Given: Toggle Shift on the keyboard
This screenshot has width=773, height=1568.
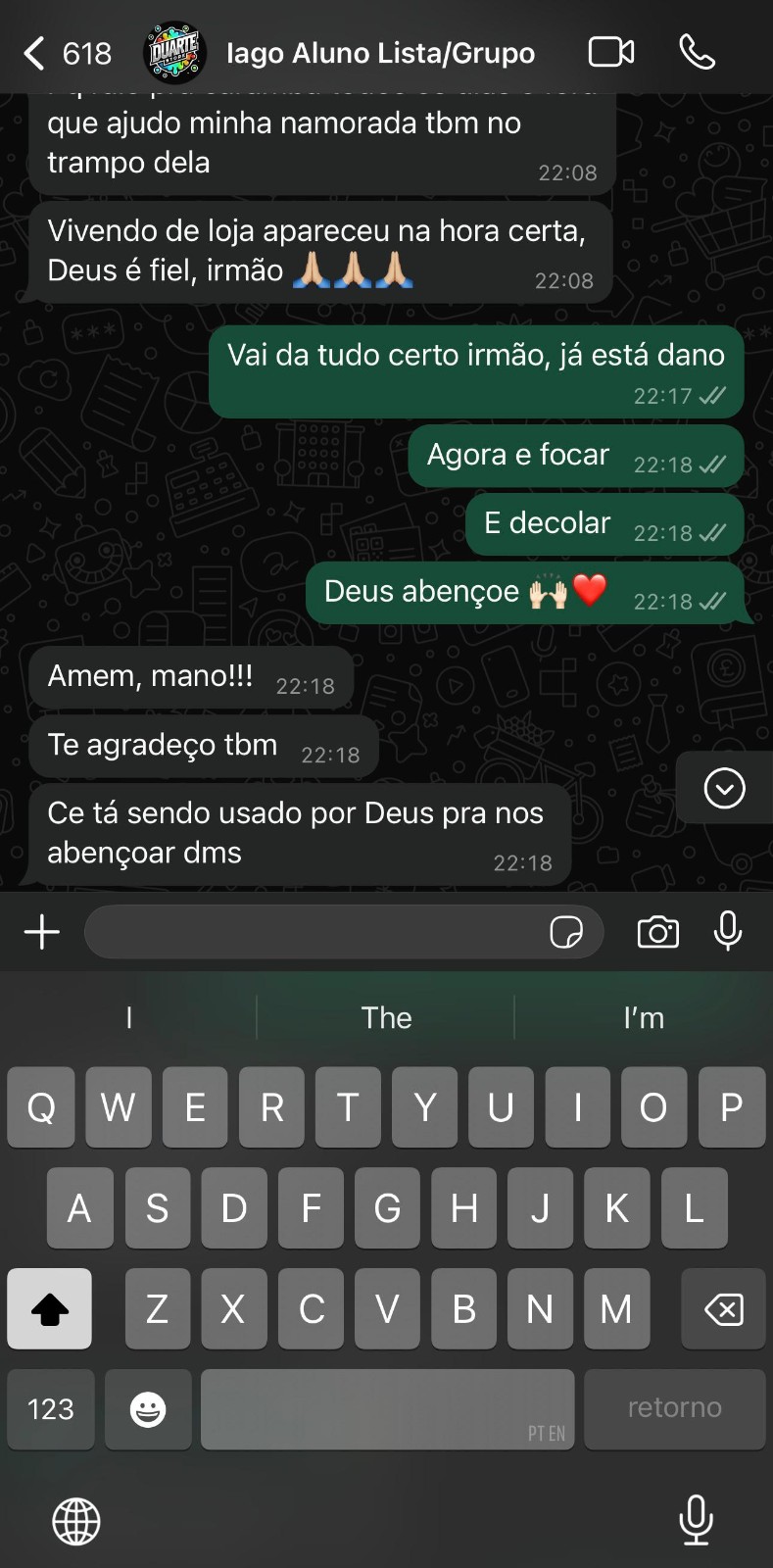Looking at the screenshot, I should point(50,1308).
